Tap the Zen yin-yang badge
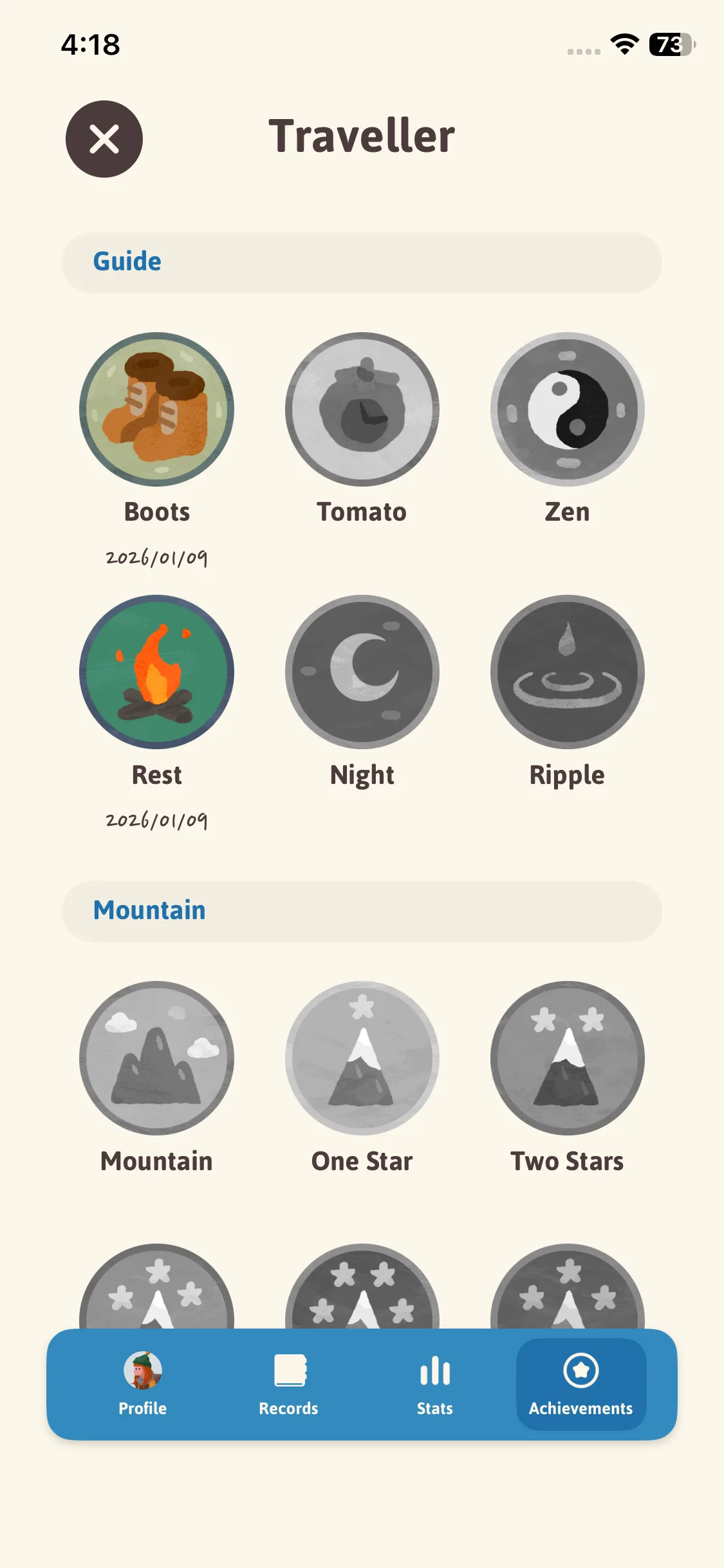Image resolution: width=724 pixels, height=1568 pixels. coord(567,409)
